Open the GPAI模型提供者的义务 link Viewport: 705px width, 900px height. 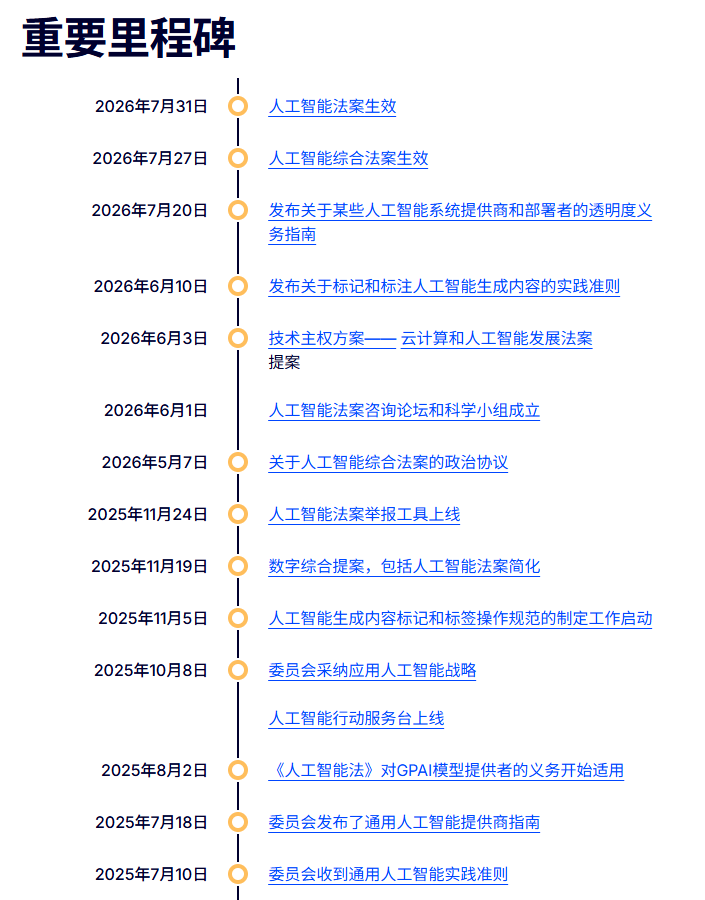pos(446,770)
